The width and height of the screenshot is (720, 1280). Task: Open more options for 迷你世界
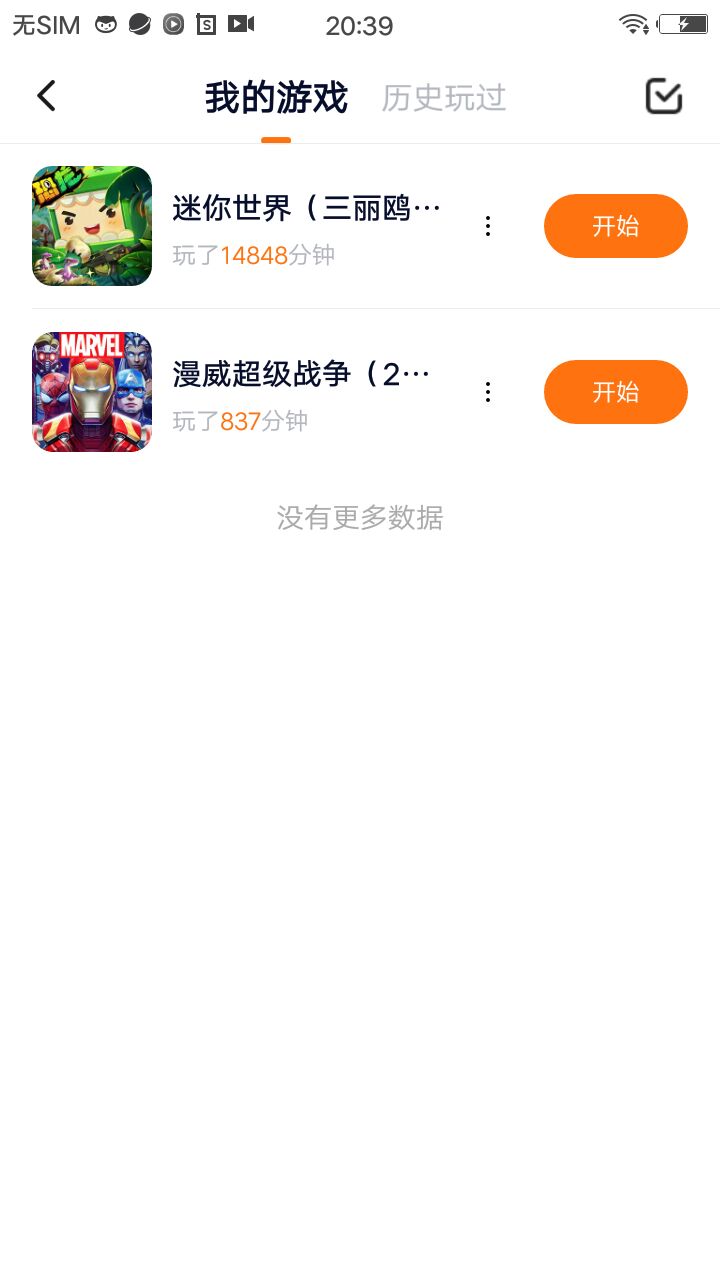[488, 226]
